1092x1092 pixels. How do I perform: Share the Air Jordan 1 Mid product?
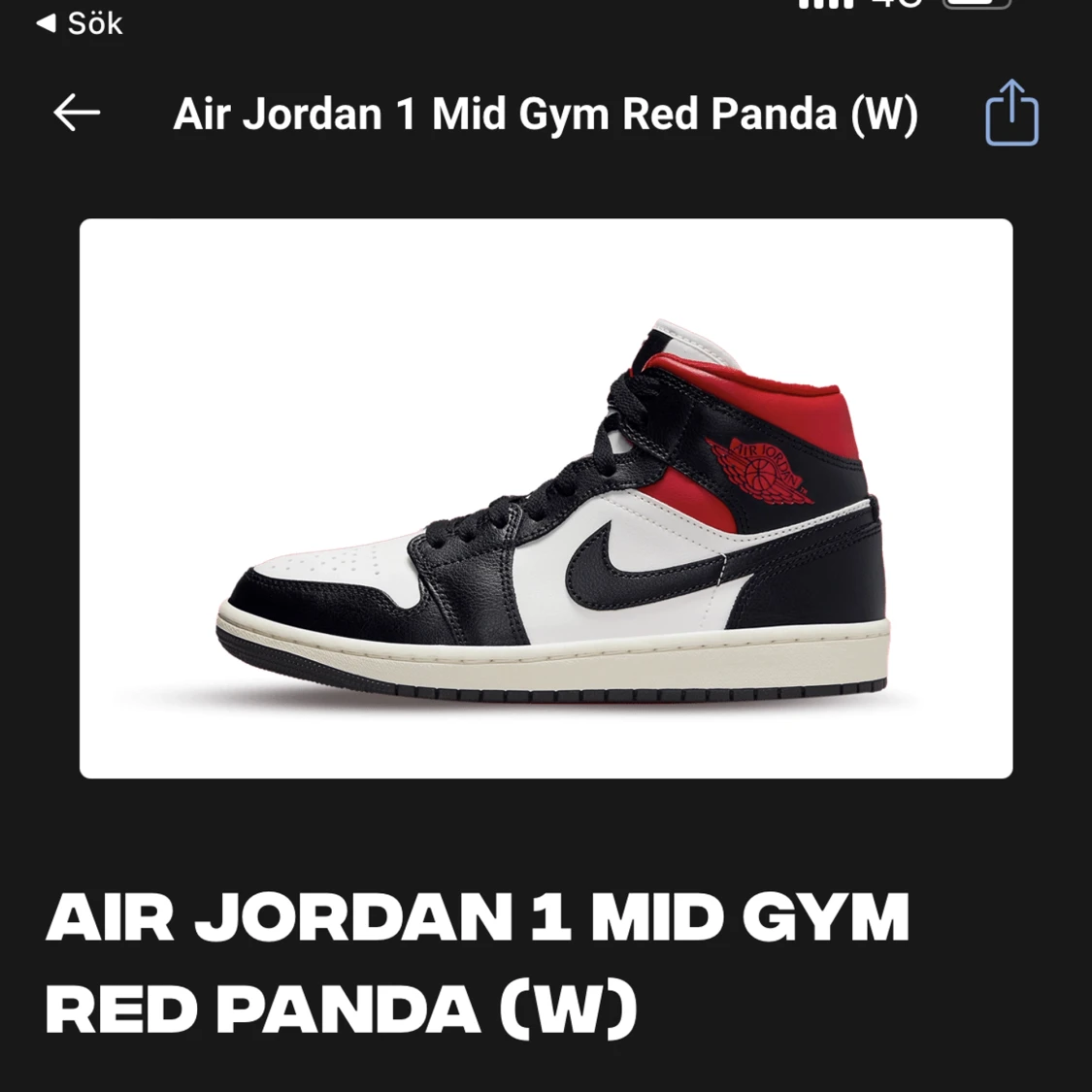[1011, 114]
